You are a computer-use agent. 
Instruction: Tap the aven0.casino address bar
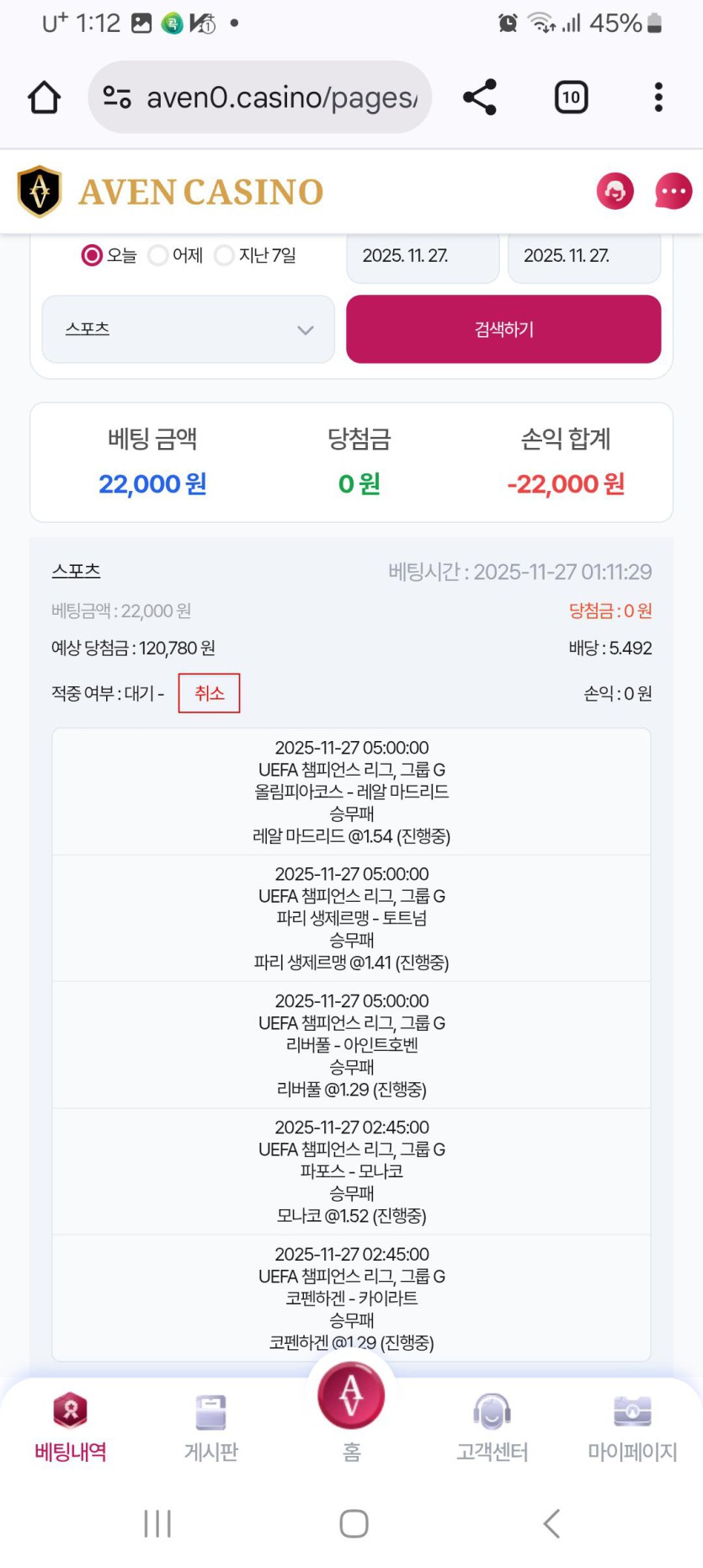coord(259,98)
